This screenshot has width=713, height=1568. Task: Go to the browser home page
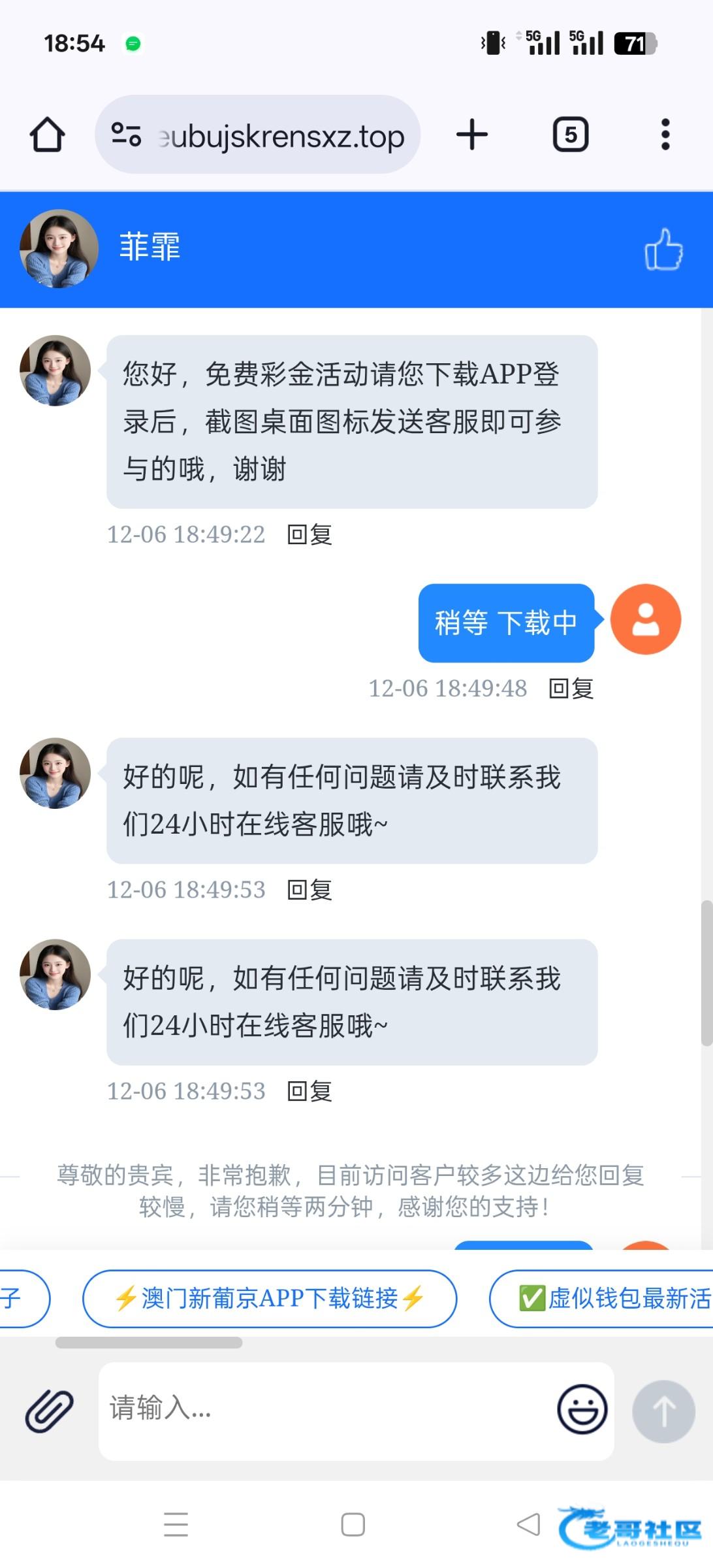[47, 135]
